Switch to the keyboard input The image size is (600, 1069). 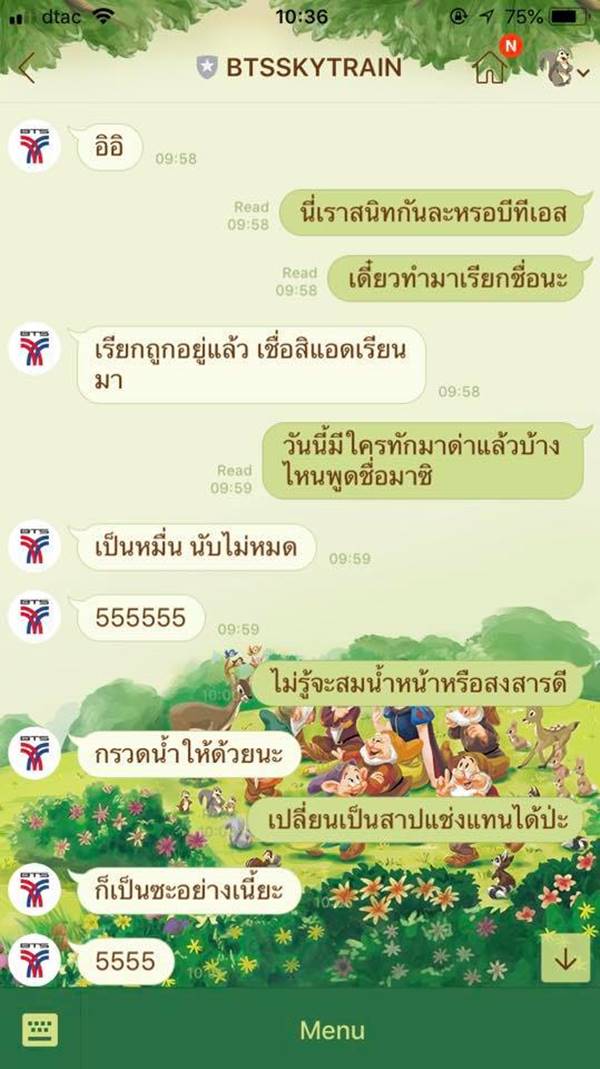click(40, 1029)
